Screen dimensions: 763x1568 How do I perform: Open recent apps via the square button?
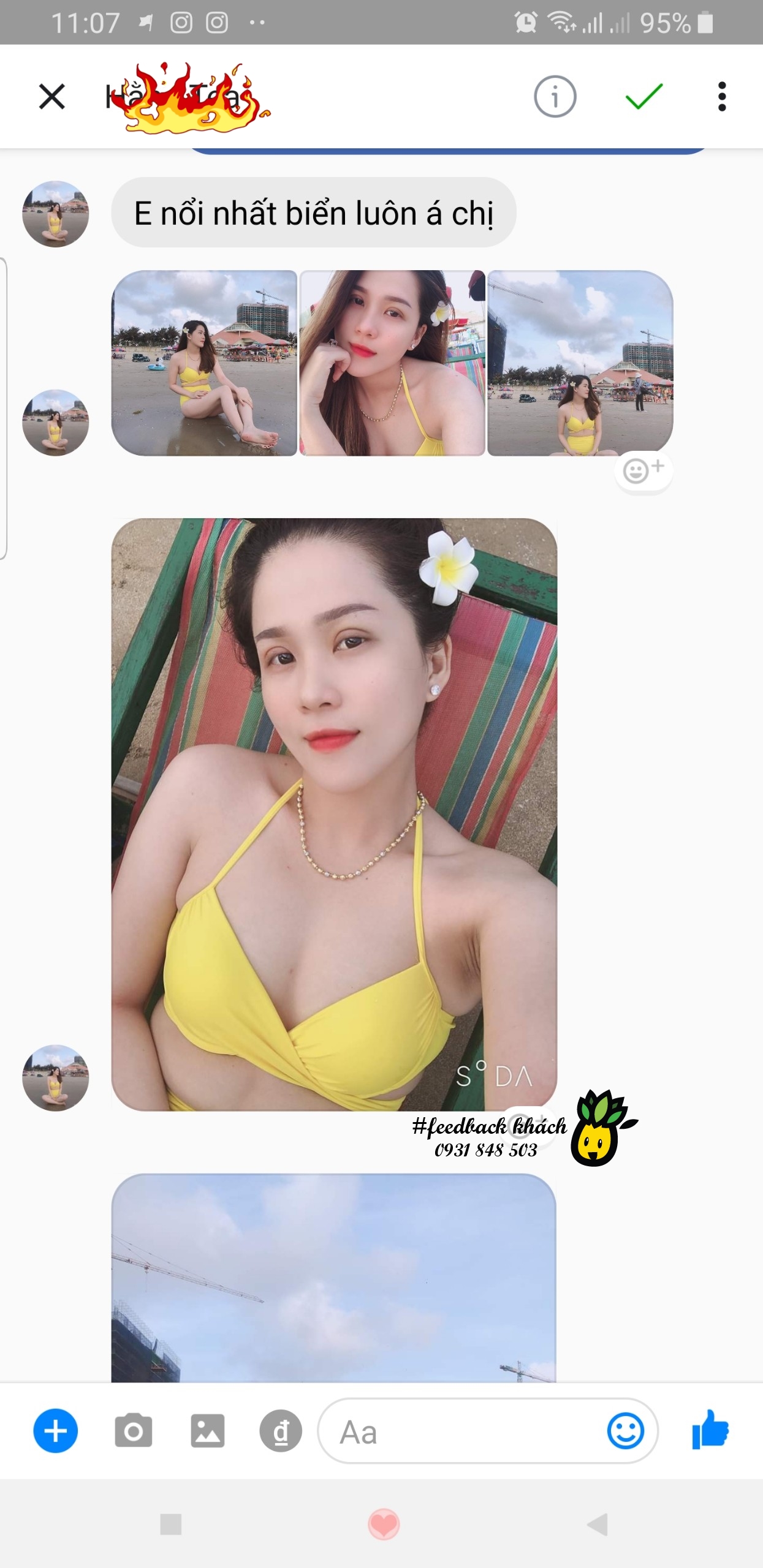point(170,1524)
